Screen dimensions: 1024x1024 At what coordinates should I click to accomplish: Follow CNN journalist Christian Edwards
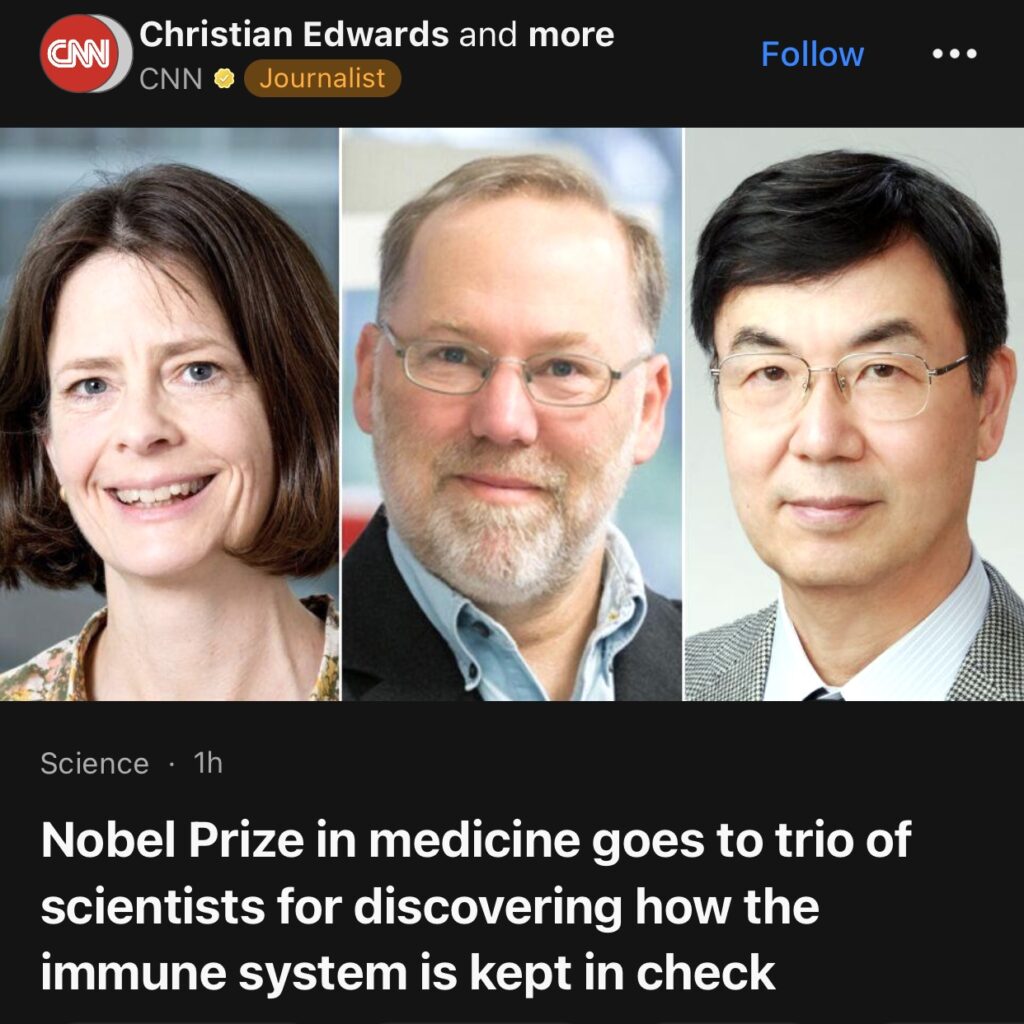[811, 54]
